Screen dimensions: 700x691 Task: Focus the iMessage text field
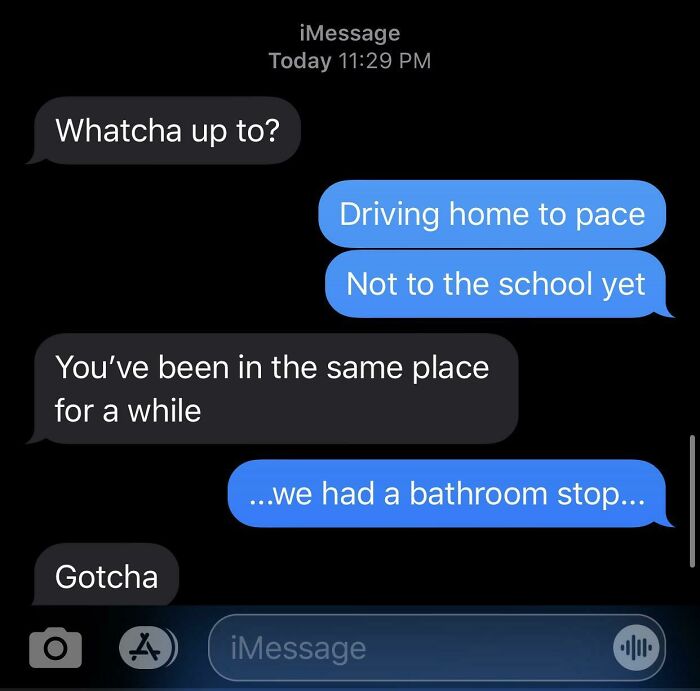click(x=400, y=648)
